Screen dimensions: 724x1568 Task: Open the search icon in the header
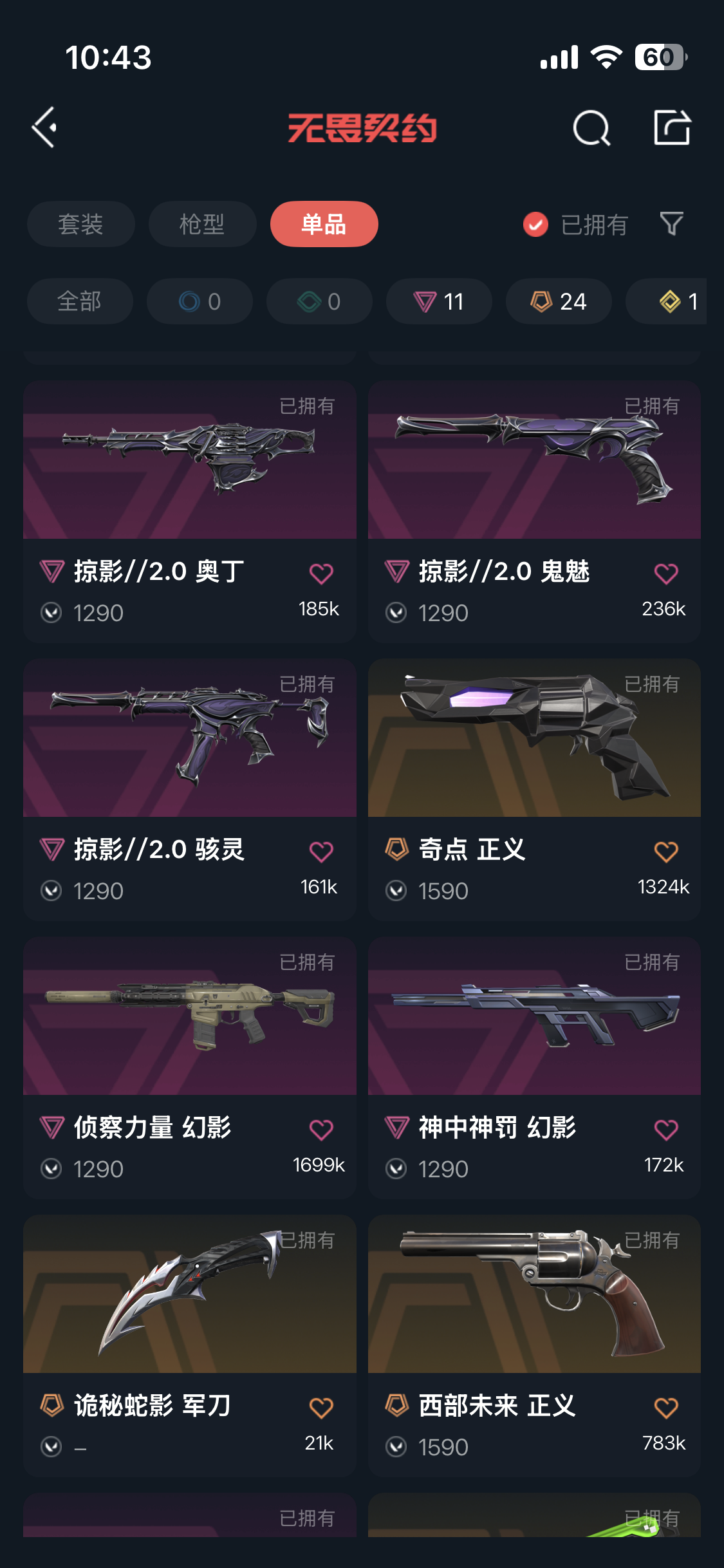coord(591,128)
